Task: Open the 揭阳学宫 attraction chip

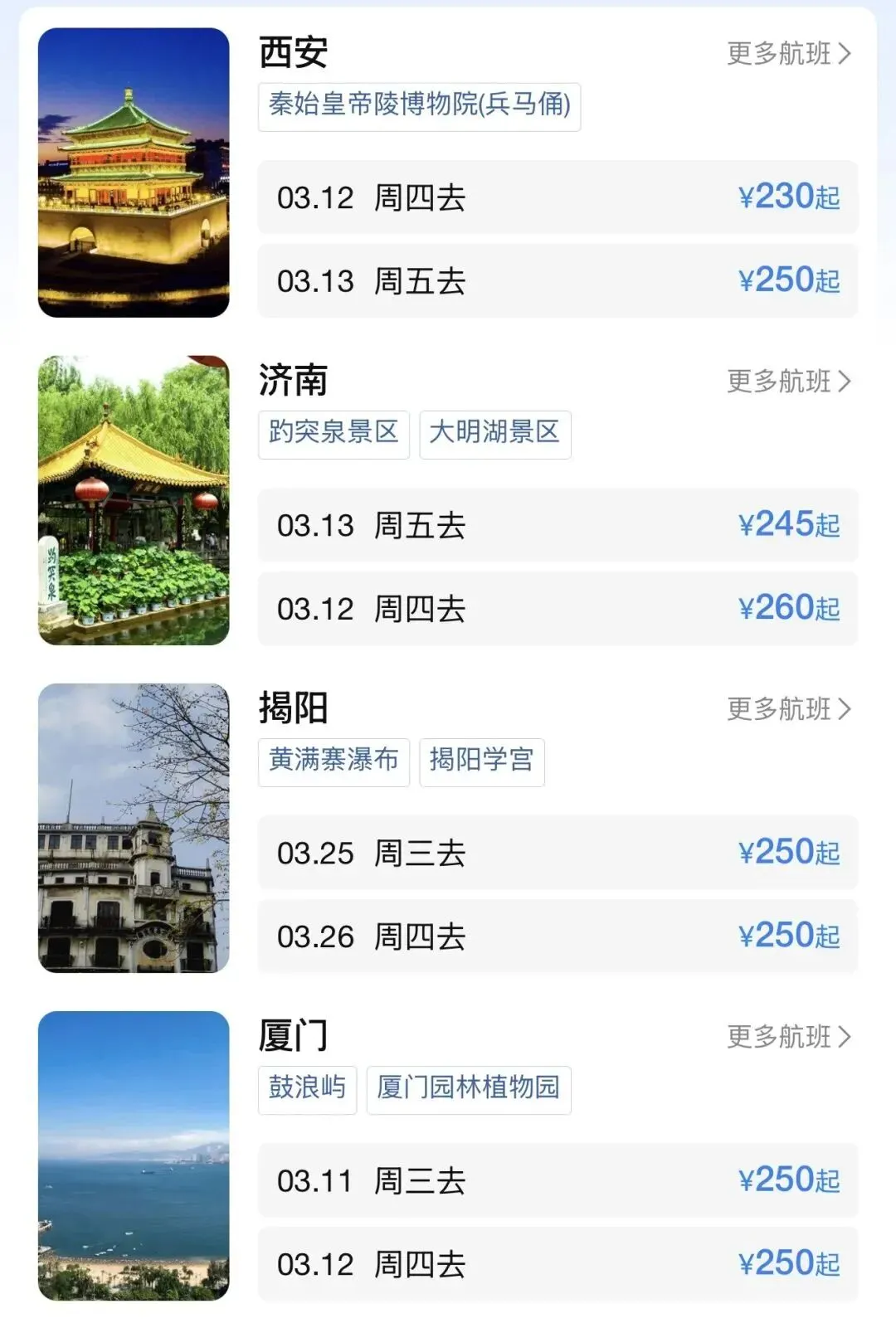Action: (x=482, y=761)
